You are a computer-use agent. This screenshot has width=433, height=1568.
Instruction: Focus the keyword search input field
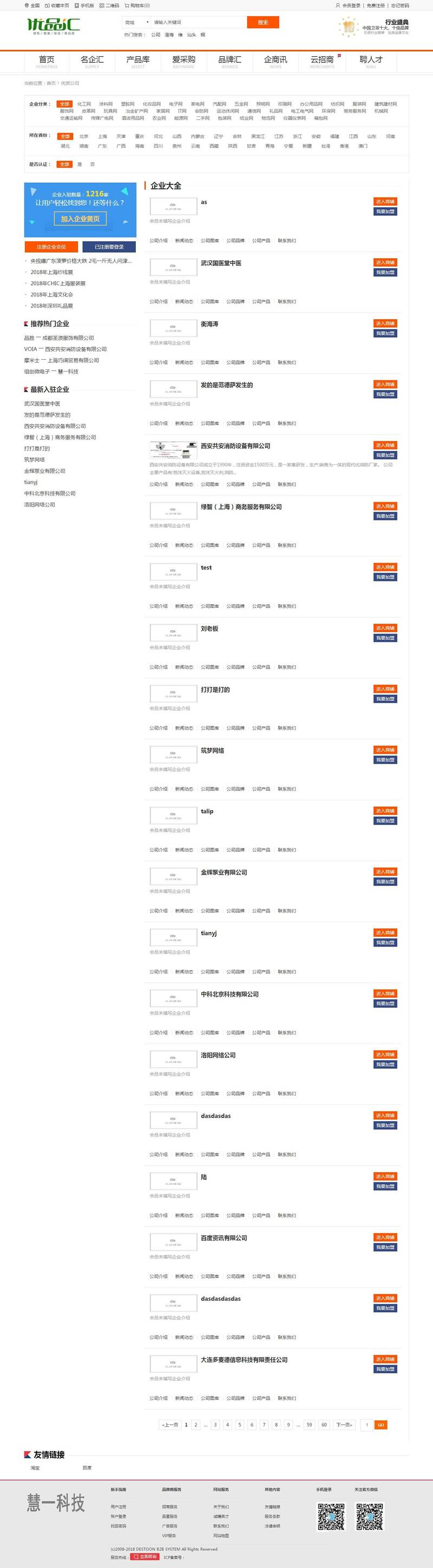[x=198, y=23]
